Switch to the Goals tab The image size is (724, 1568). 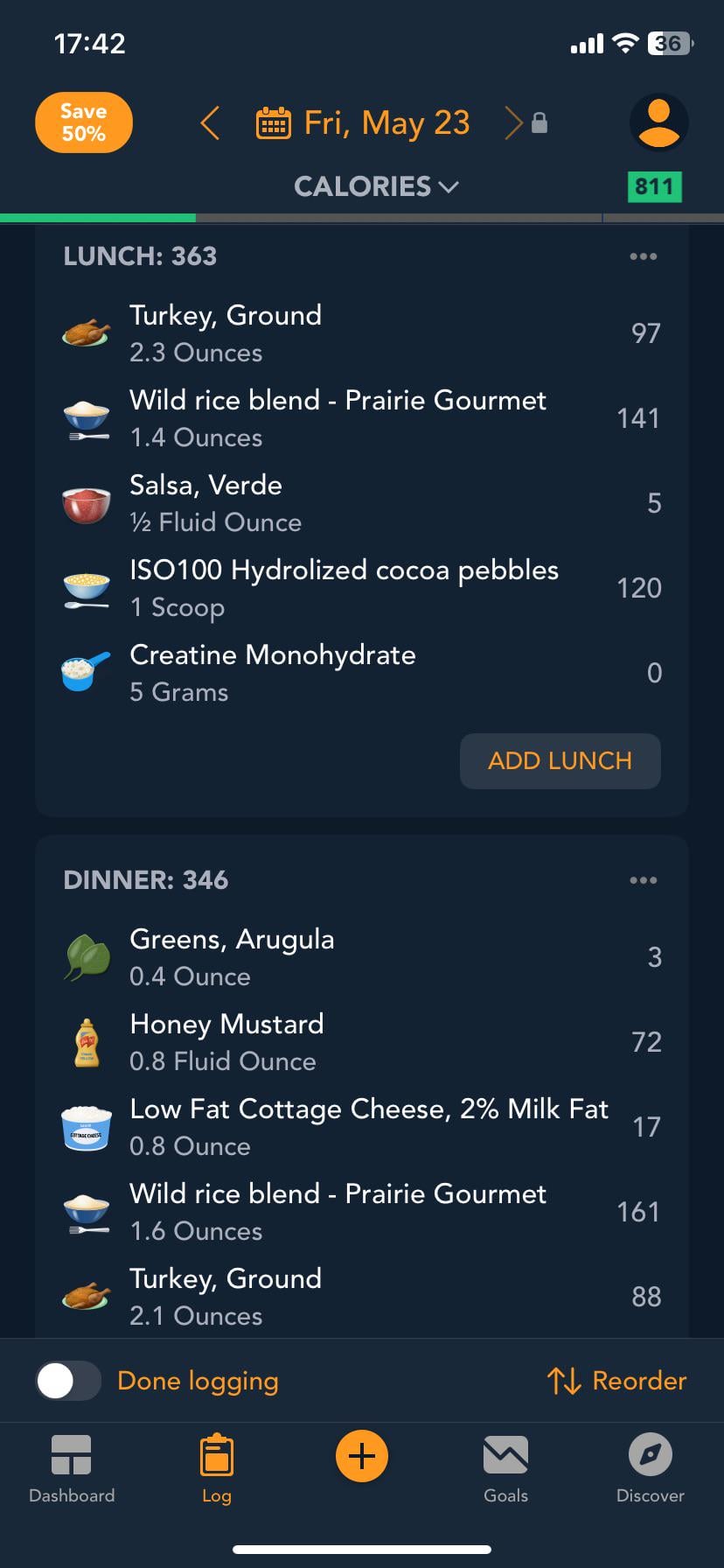[x=506, y=1470]
